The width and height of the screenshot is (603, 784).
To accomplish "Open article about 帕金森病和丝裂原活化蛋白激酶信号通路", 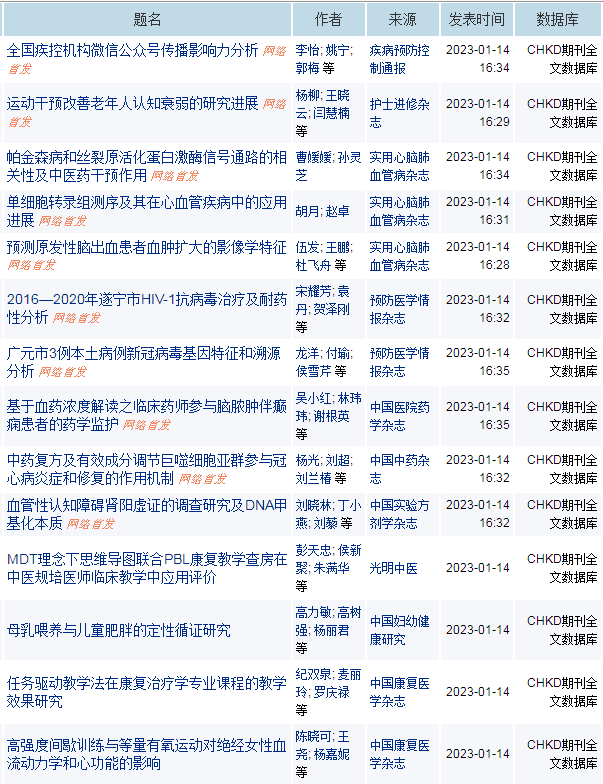I will pyautogui.click(x=145, y=157).
